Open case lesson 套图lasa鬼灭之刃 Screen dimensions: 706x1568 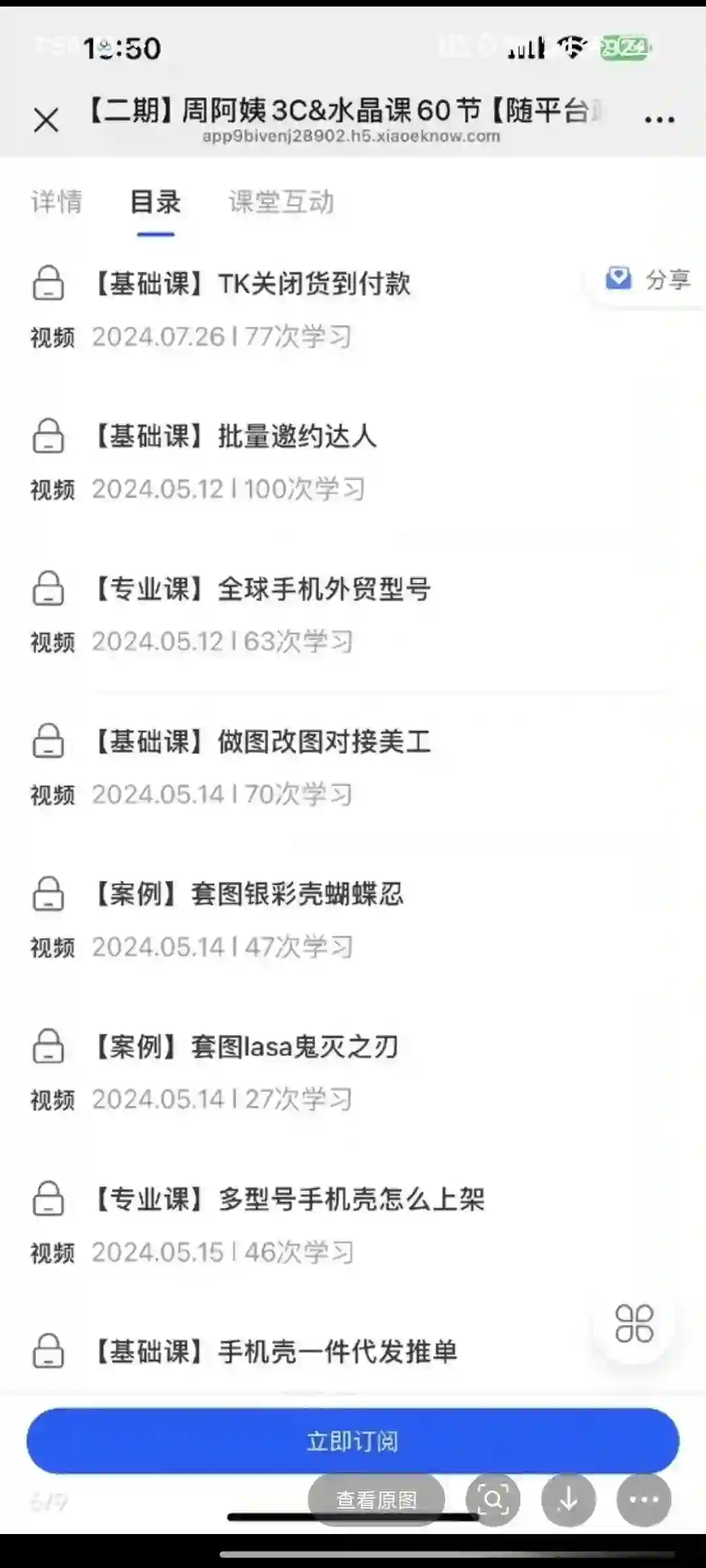point(353,1073)
